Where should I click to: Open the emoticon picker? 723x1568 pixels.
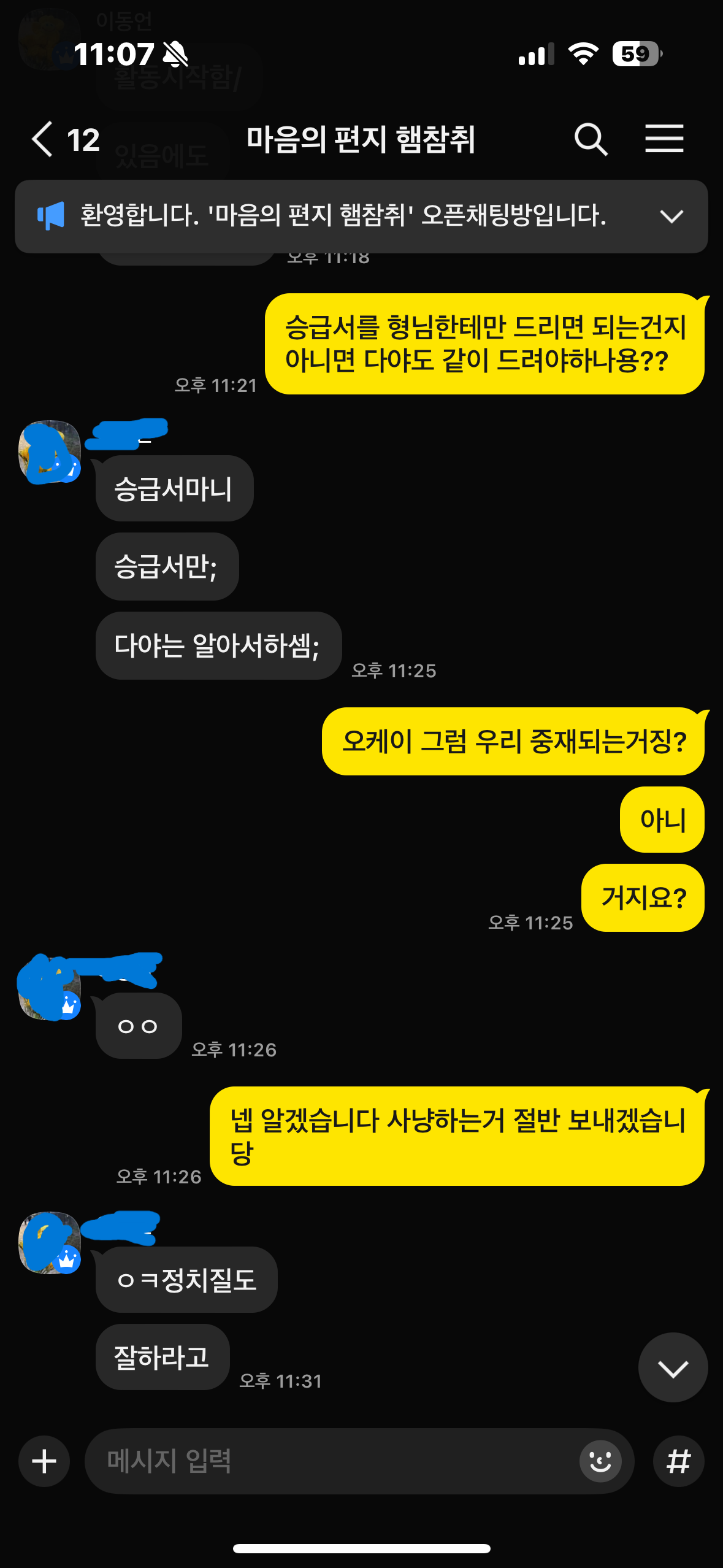(600, 1461)
